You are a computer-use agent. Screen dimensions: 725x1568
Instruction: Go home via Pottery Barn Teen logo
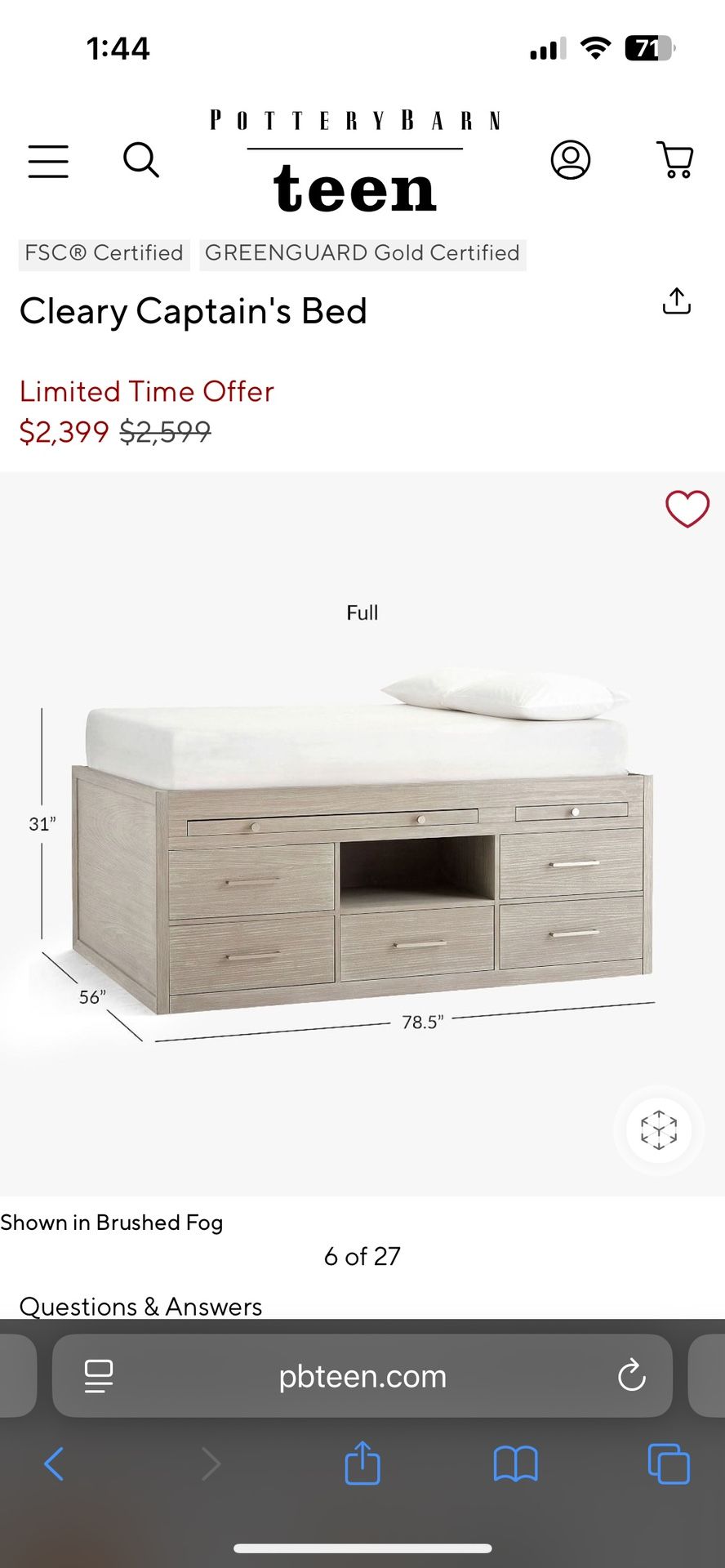(355, 155)
